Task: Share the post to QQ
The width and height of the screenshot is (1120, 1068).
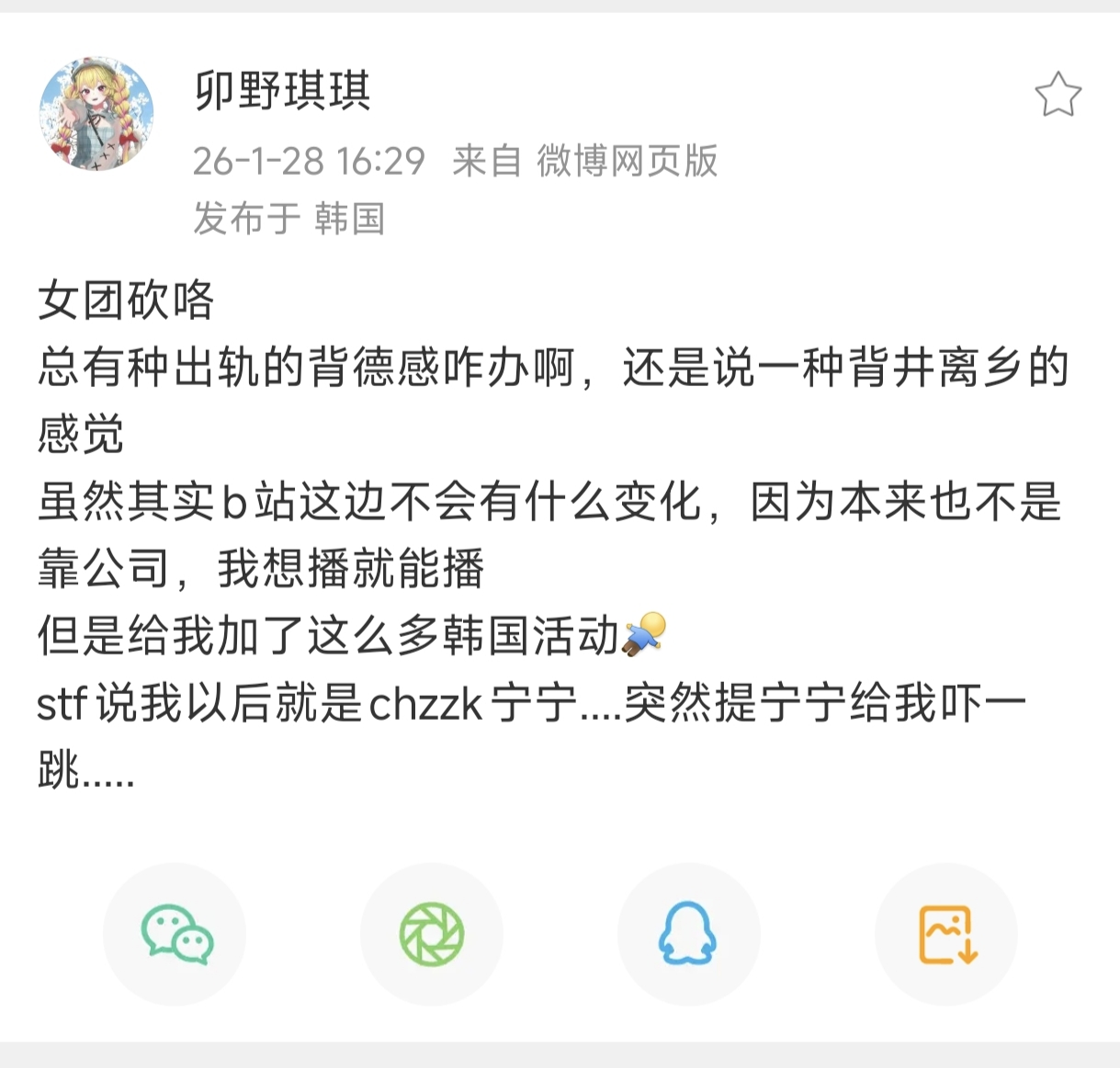Action: coord(688,934)
